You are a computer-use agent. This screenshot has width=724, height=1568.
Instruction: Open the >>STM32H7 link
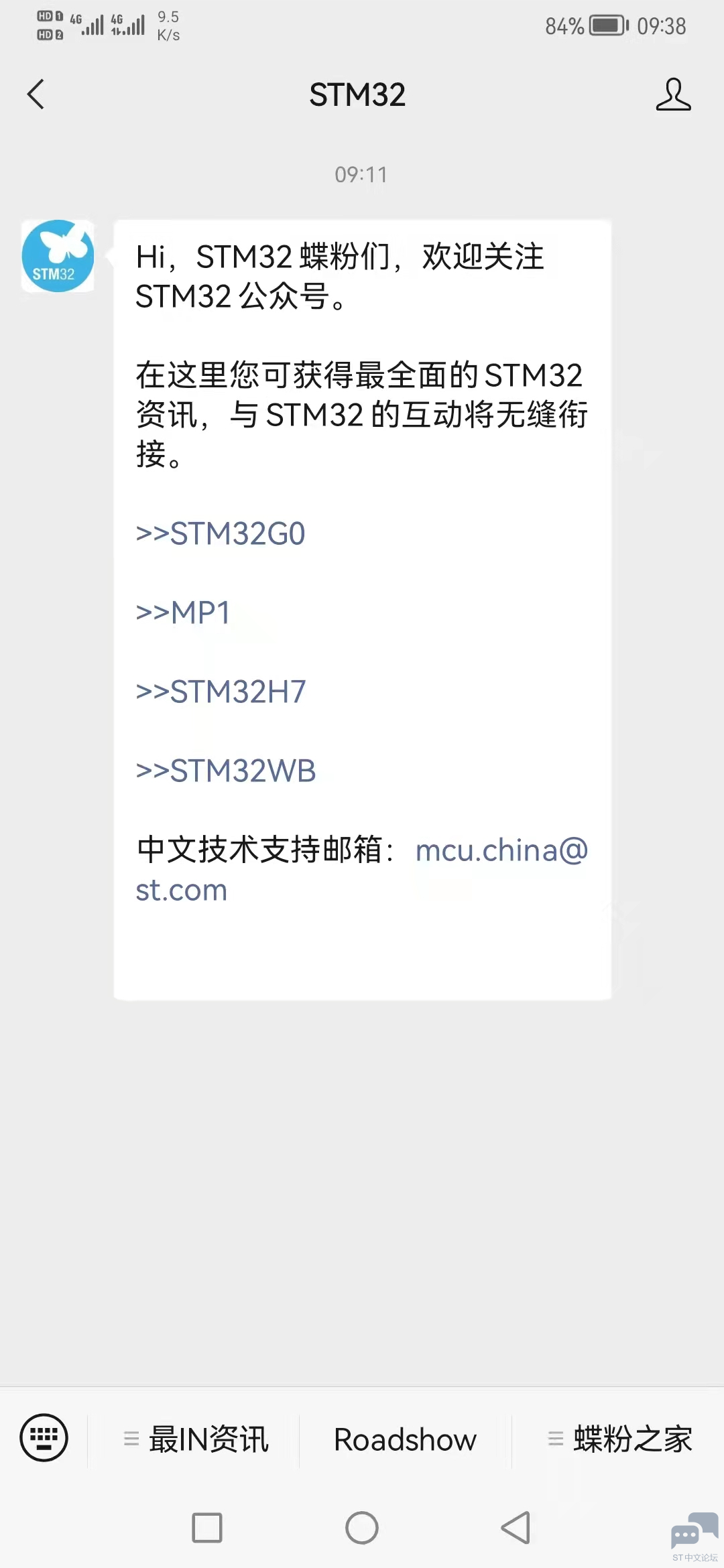point(221,692)
